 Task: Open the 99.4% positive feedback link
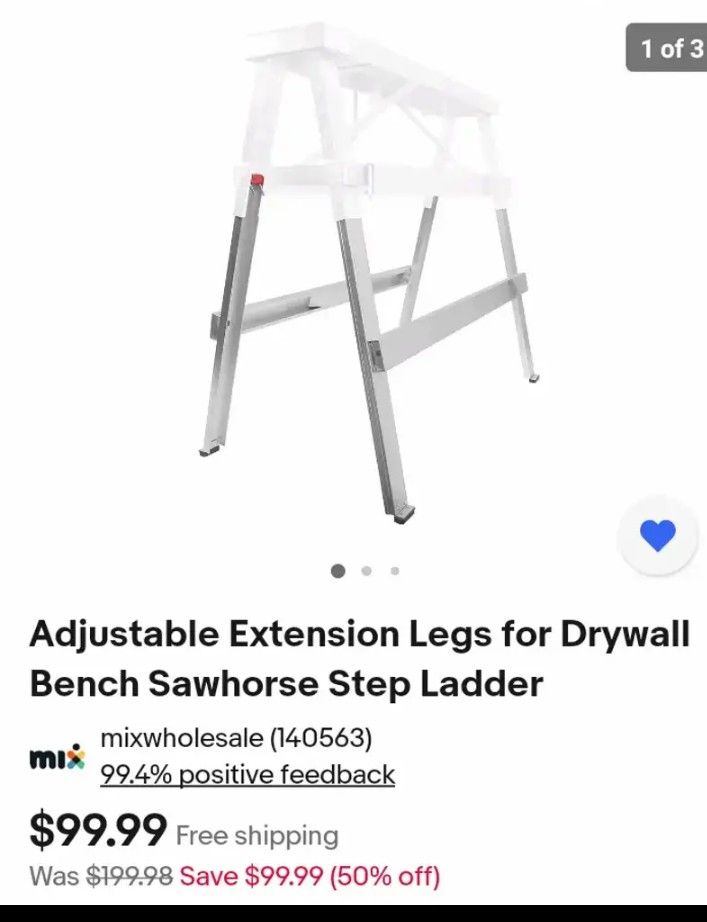pyautogui.click(x=247, y=774)
